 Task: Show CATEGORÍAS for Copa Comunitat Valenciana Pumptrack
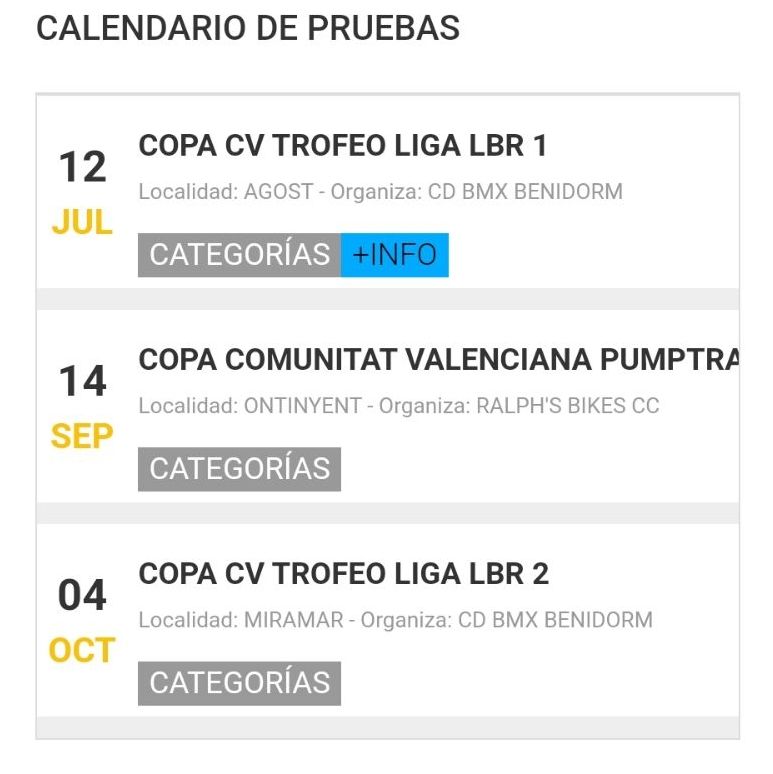click(239, 469)
